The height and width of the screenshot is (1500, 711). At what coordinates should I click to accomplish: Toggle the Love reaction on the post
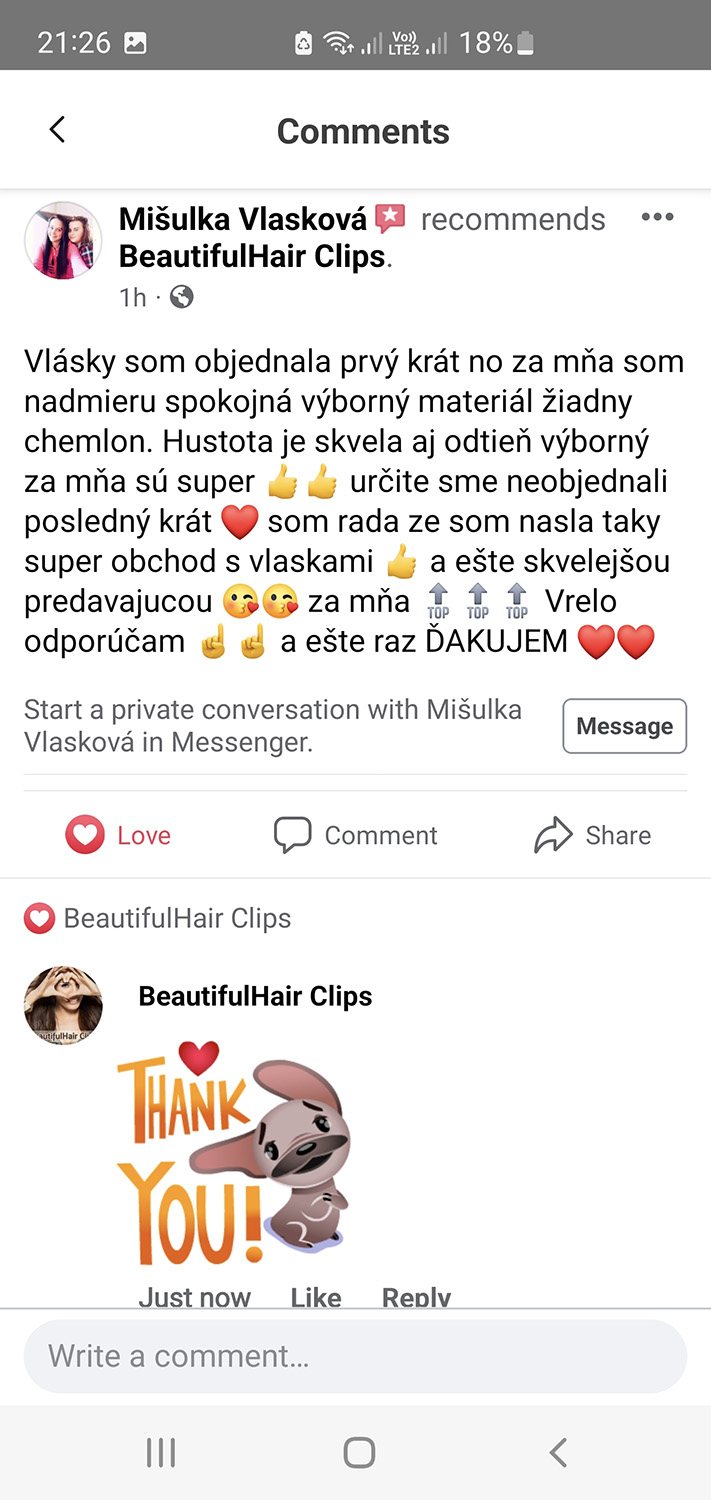tap(118, 835)
